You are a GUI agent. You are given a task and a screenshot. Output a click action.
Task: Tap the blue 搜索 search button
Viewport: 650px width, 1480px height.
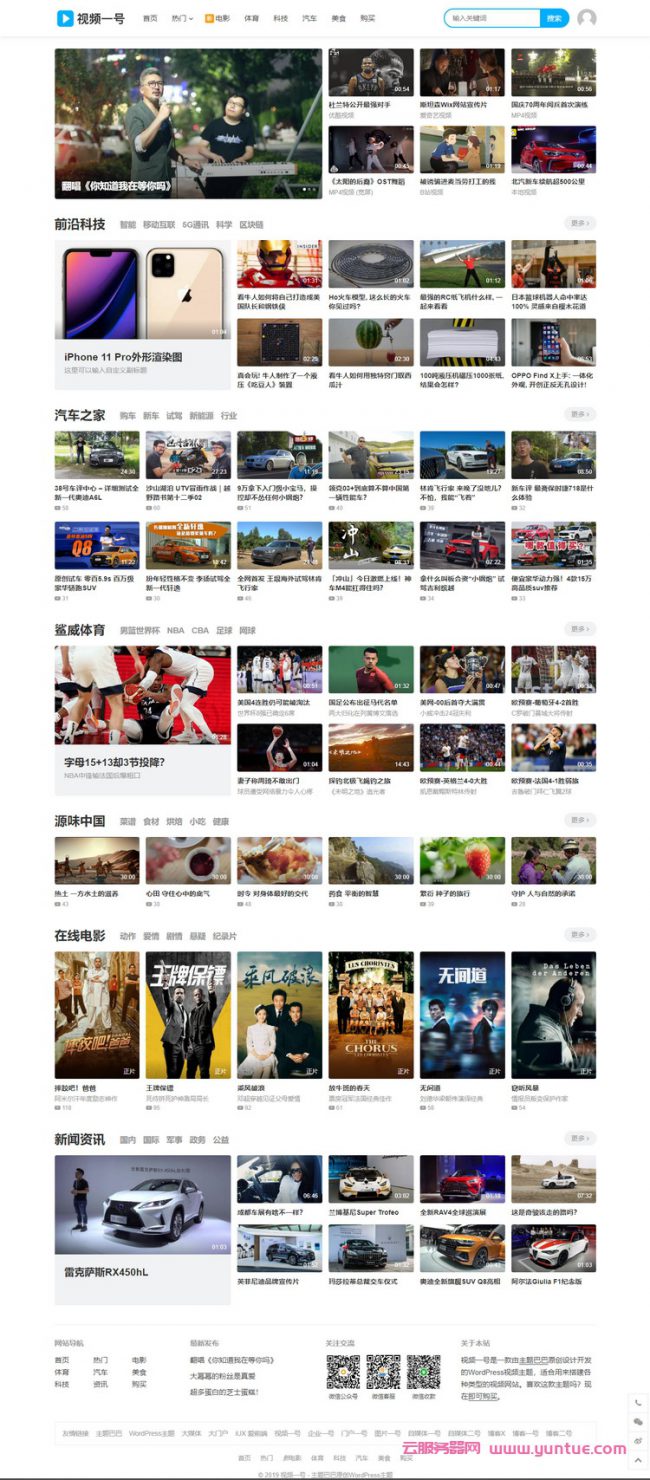click(555, 18)
